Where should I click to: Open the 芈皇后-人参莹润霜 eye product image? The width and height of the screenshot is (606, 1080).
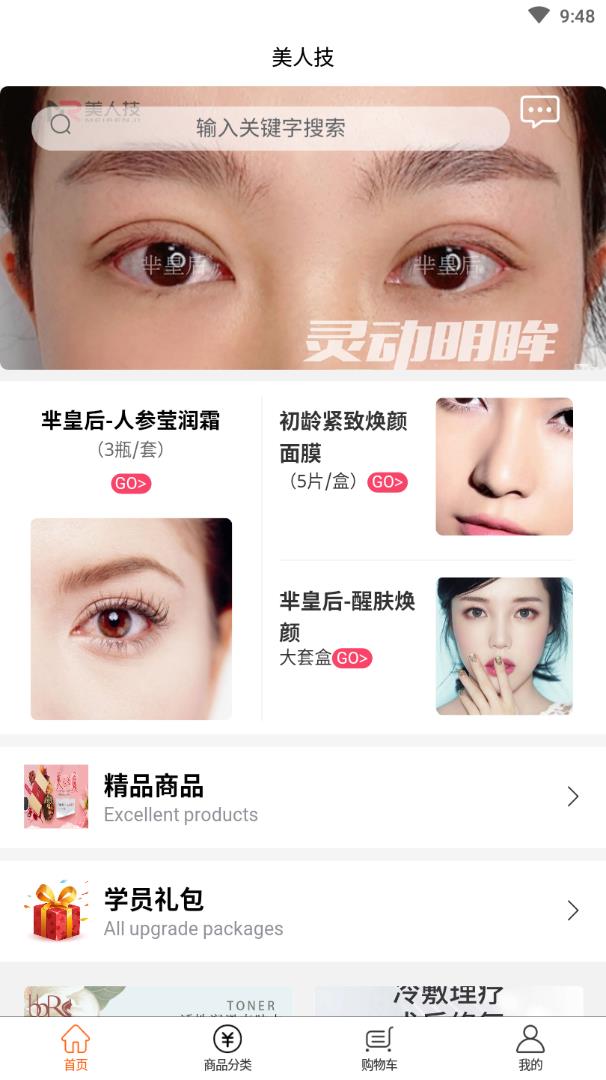(131, 618)
